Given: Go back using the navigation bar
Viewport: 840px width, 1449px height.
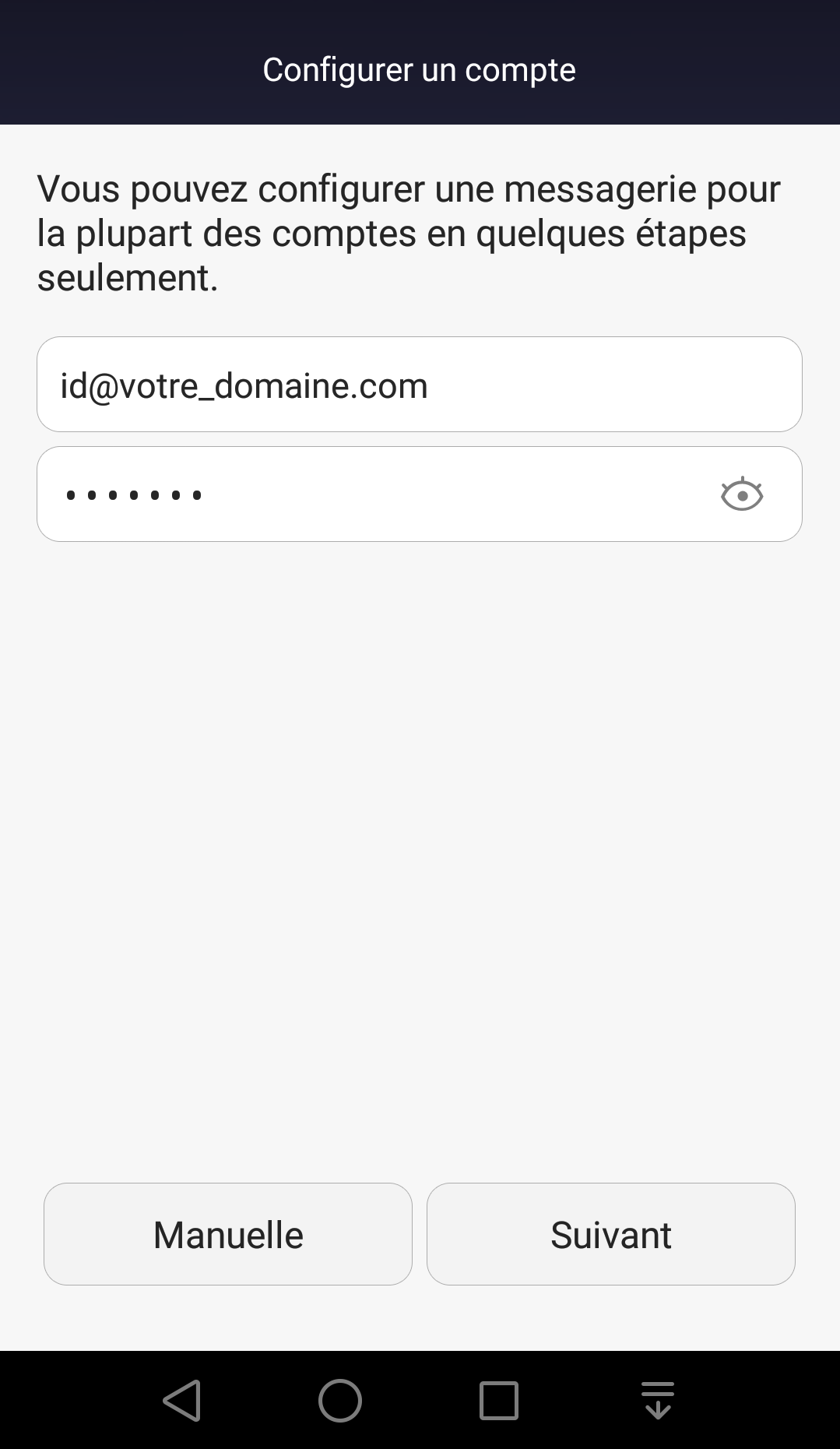Looking at the screenshot, I should (x=182, y=1401).
